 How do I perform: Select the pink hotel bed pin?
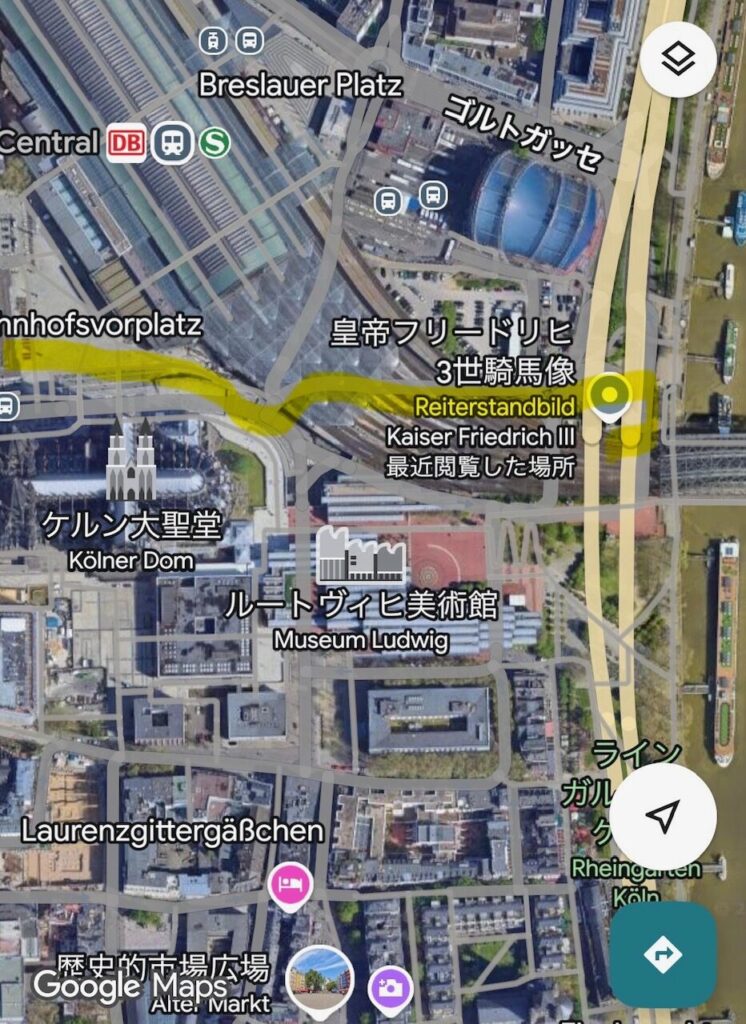point(290,884)
